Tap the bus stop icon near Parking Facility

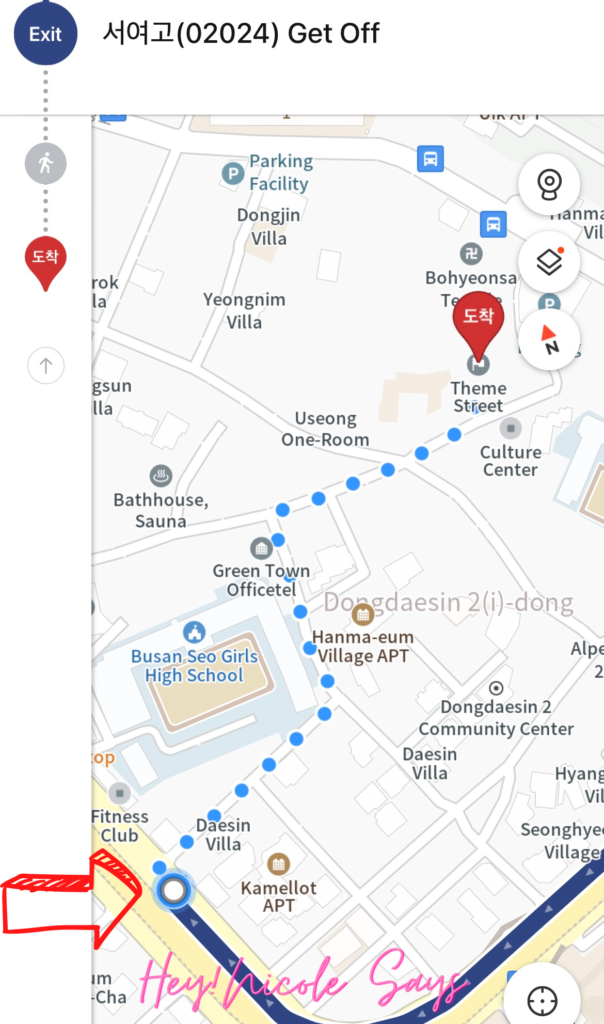pyautogui.click(x=430, y=158)
